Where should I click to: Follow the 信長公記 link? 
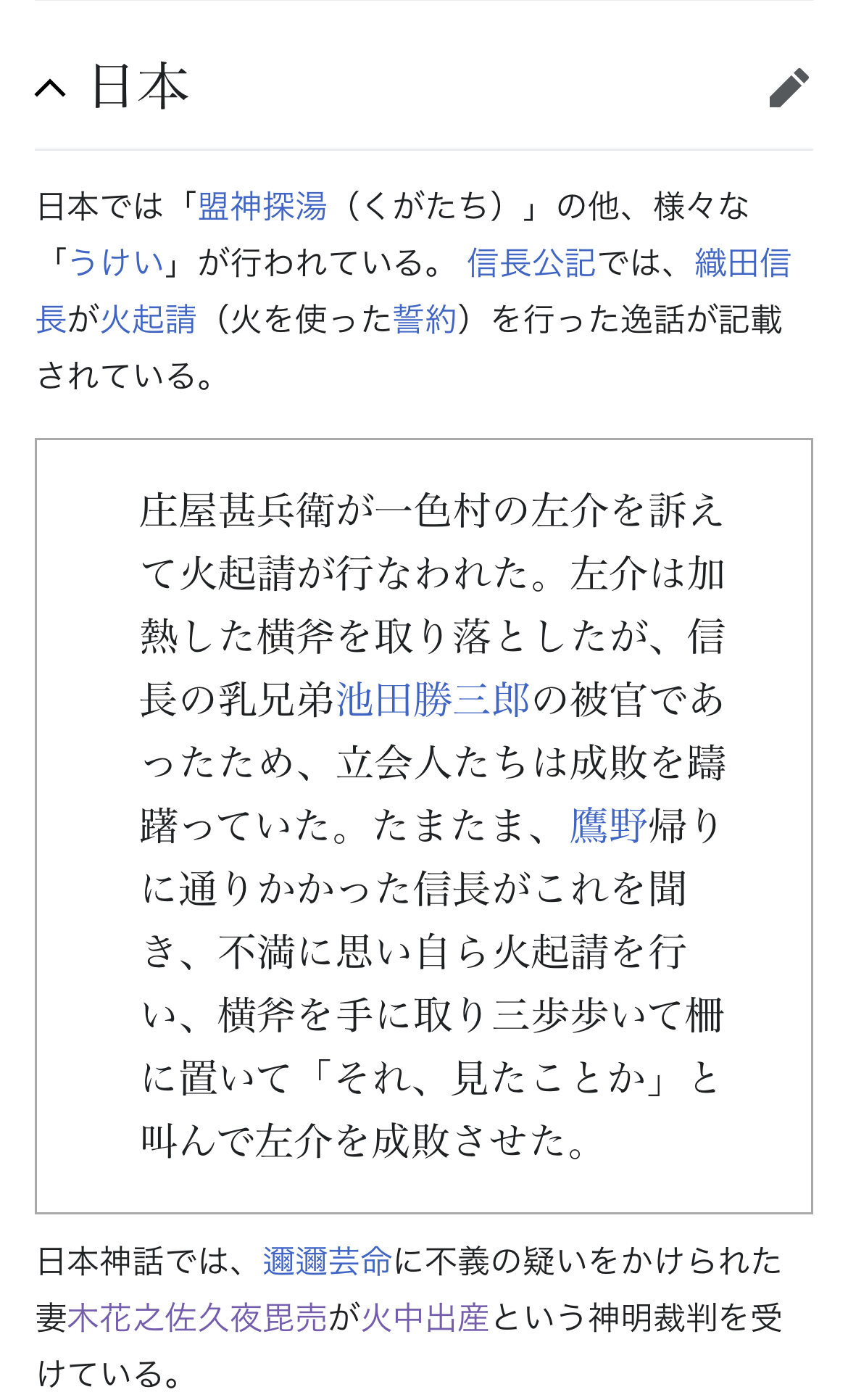[x=531, y=263]
